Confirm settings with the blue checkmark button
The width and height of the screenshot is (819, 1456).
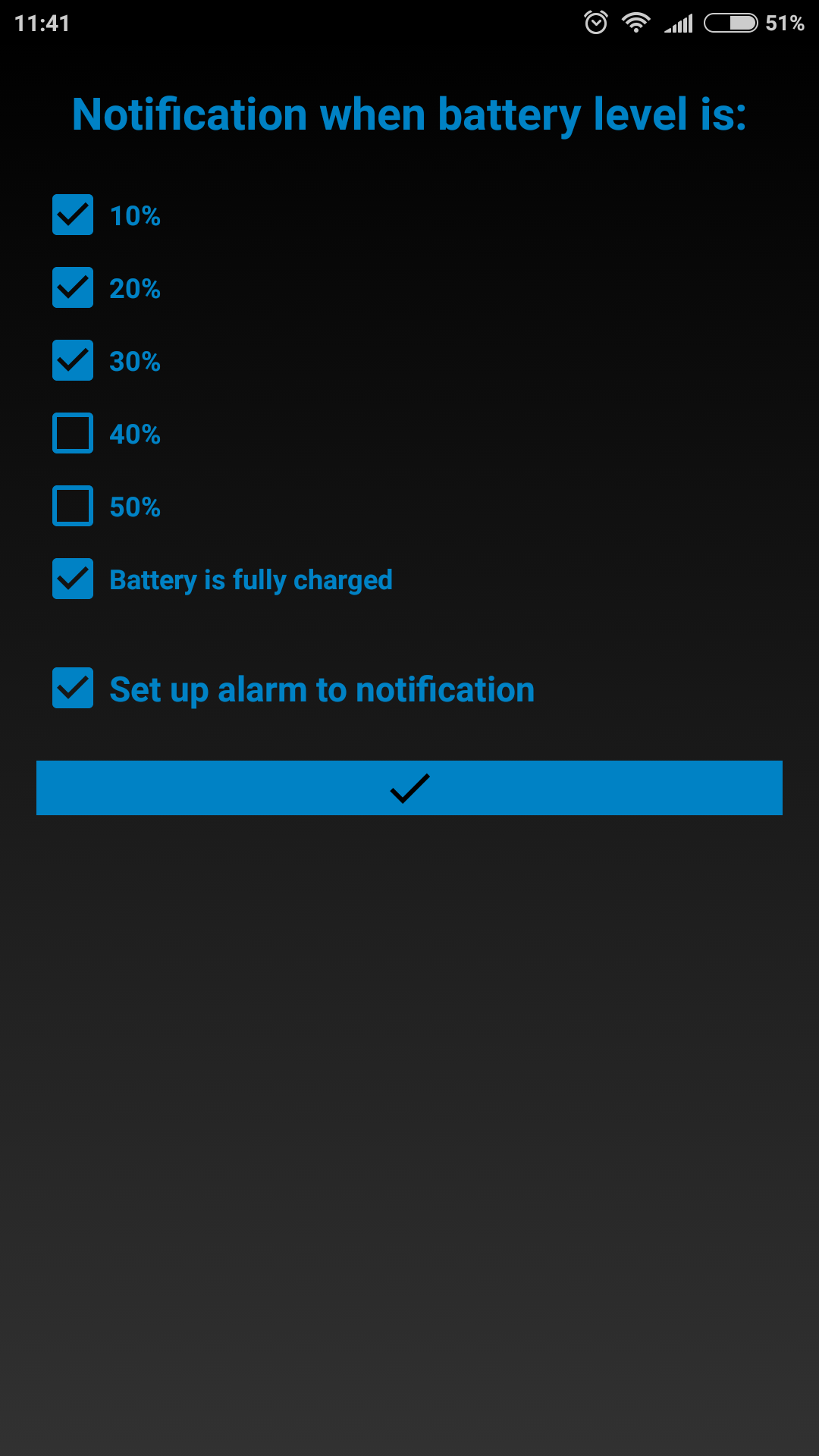(409, 788)
